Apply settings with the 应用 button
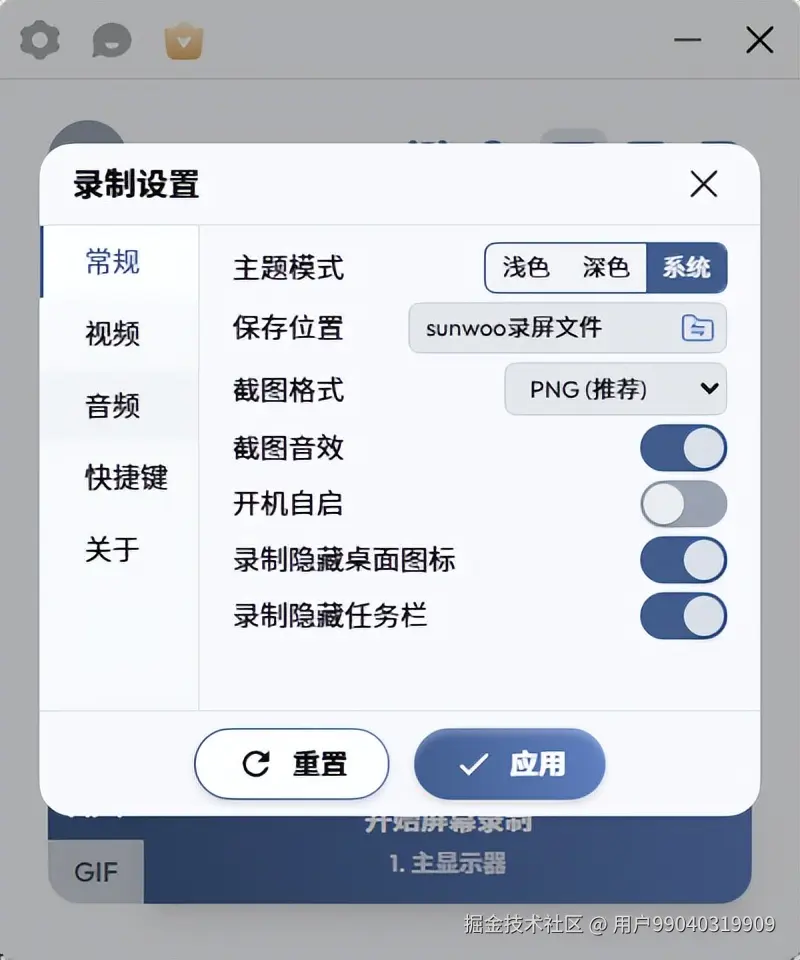The height and width of the screenshot is (960, 800). pyautogui.click(x=510, y=764)
